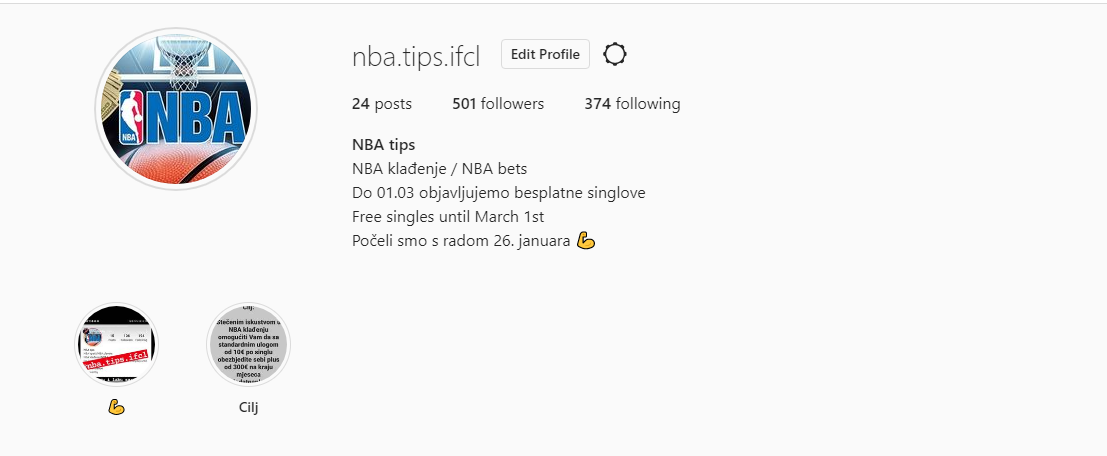Image resolution: width=1107 pixels, height=456 pixels.
Task: Open the NBA profile picture
Action: 176,109
